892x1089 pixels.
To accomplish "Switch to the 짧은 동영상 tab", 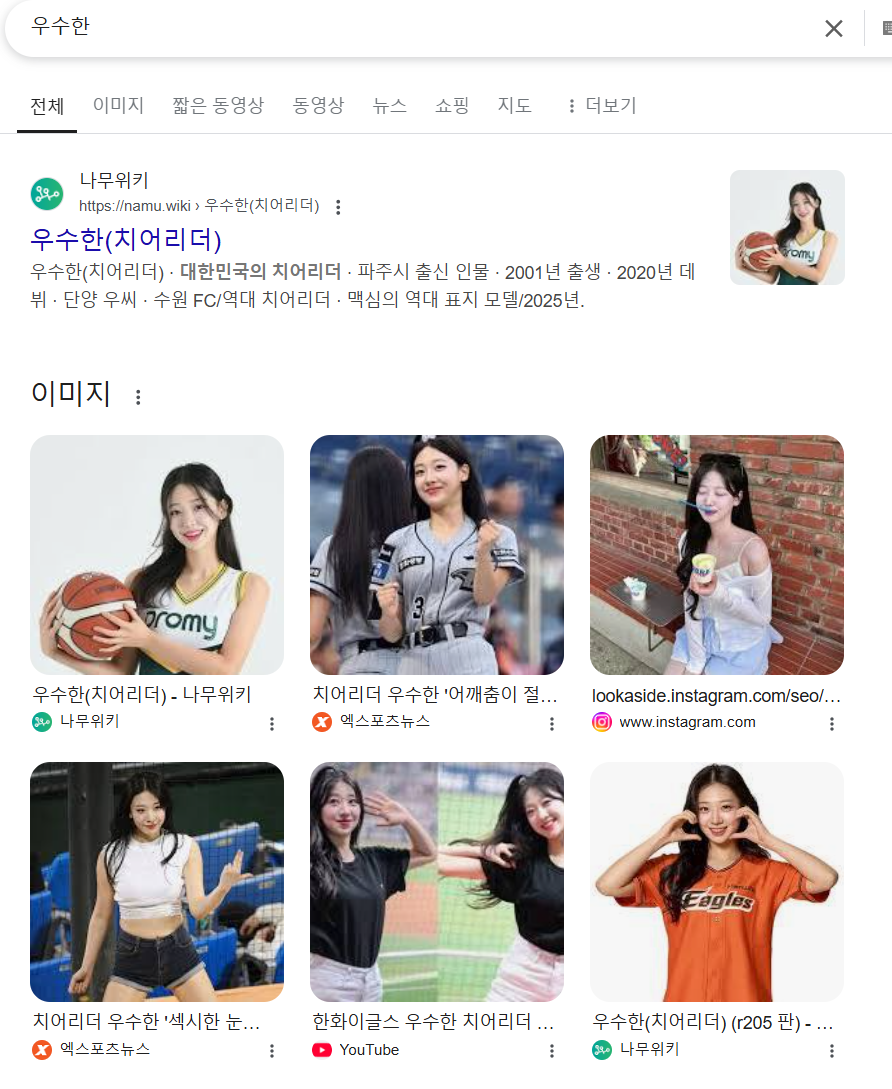I will tap(218, 106).
